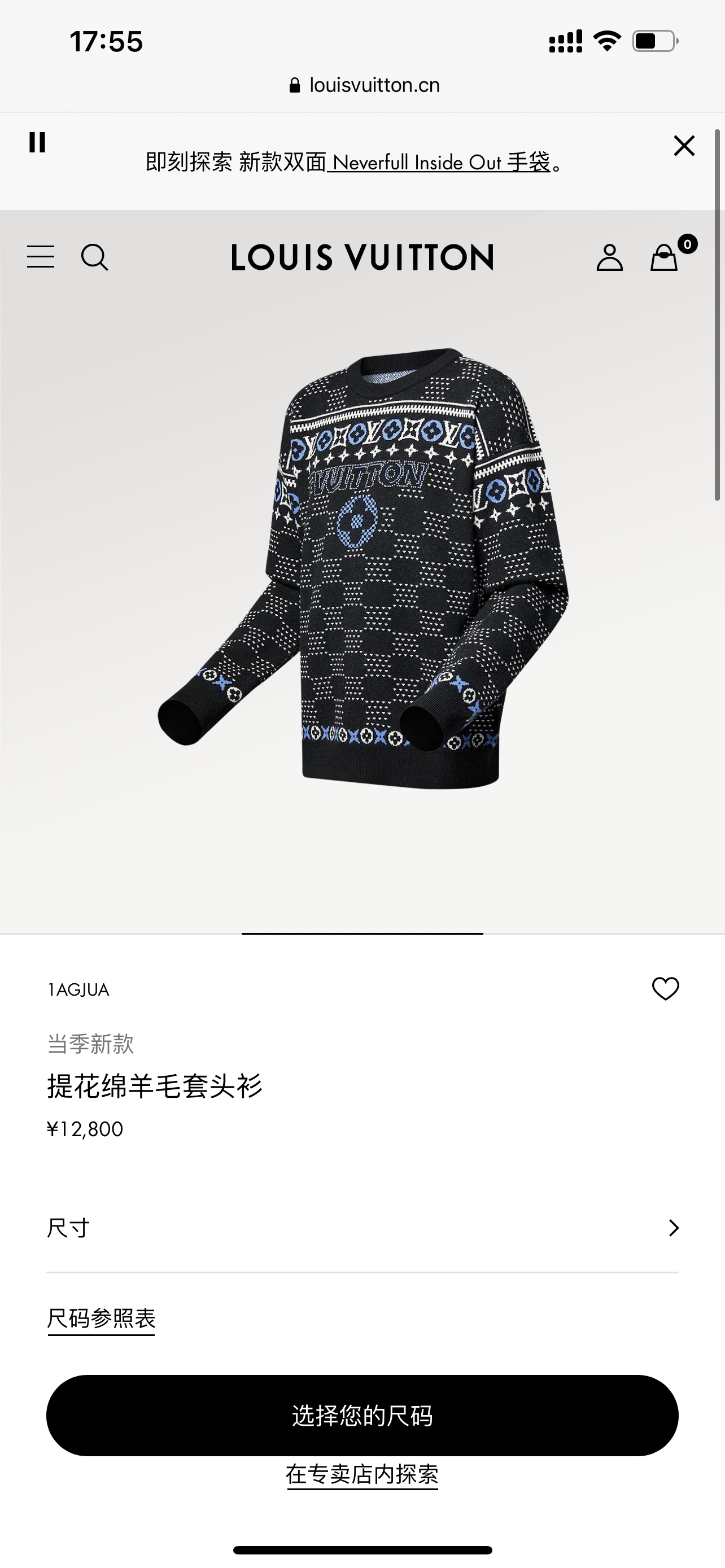Open the search magnifier
Image resolution: width=725 pixels, height=1568 pixels.
[94, 257]
